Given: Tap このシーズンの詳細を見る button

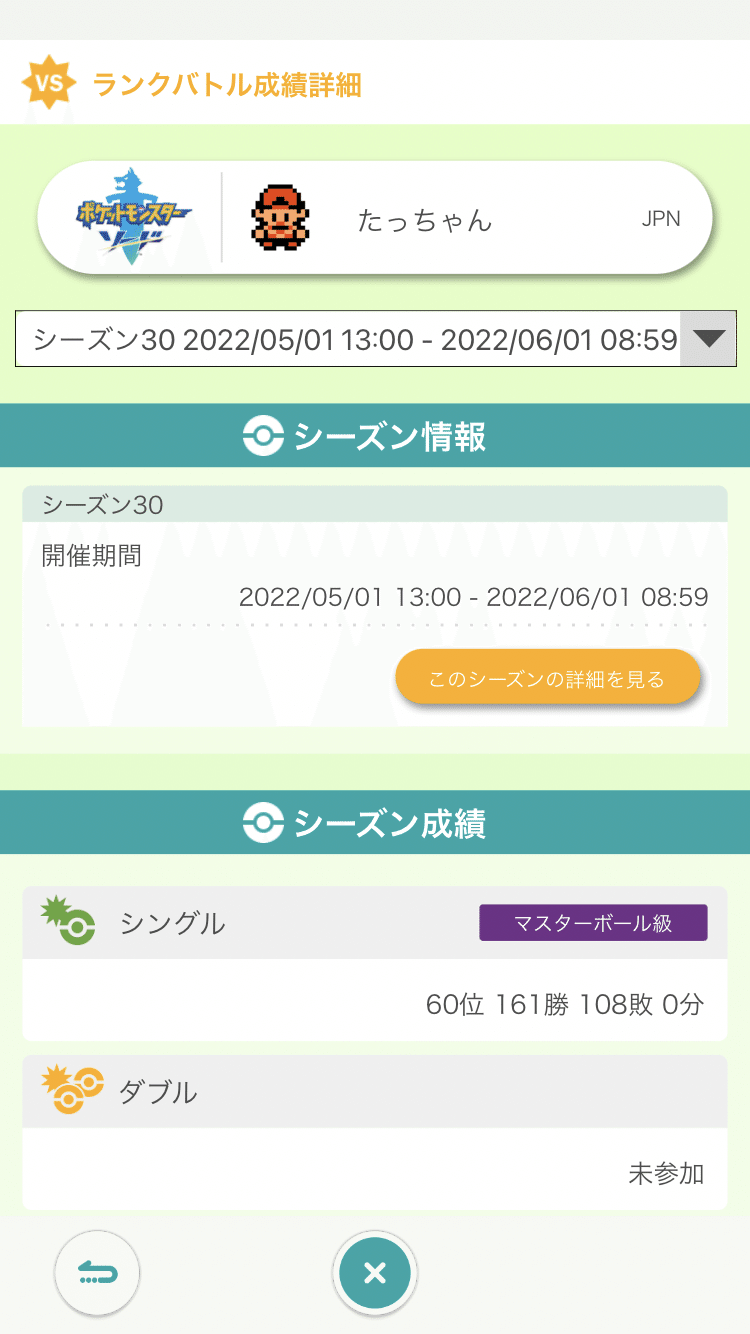Looking at the screenshot, I should tap(547, 679).
